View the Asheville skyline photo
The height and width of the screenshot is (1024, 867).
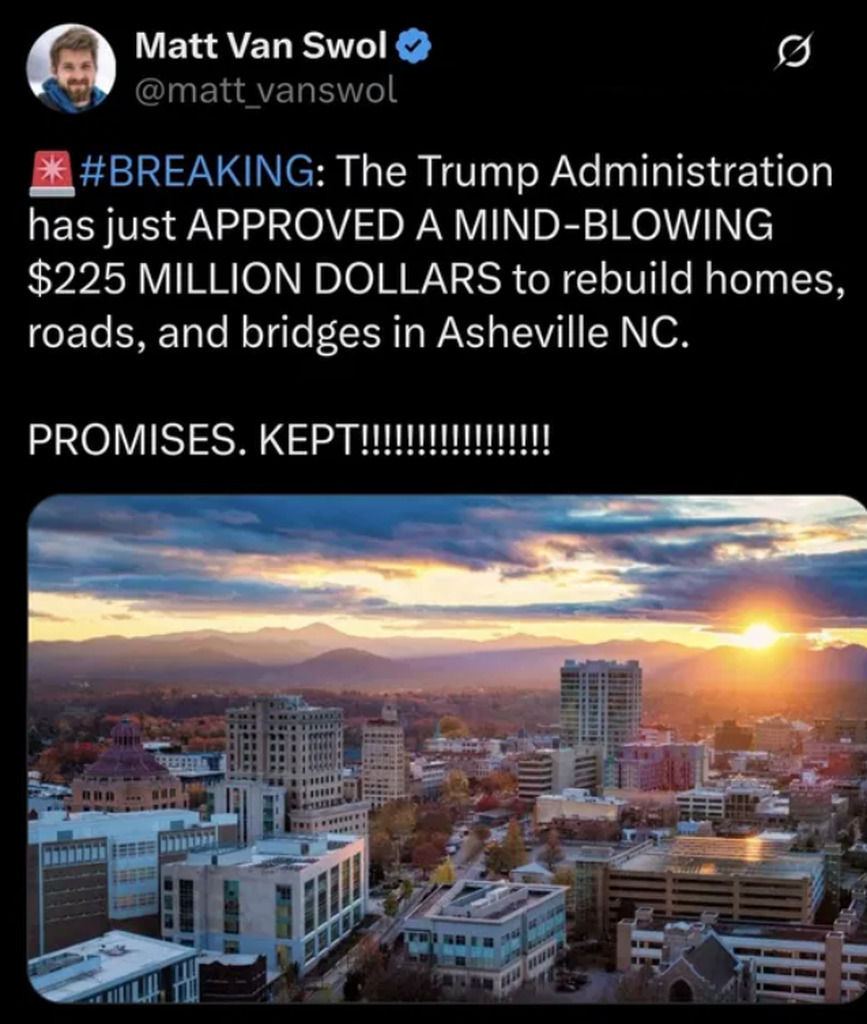coord(447,748)
